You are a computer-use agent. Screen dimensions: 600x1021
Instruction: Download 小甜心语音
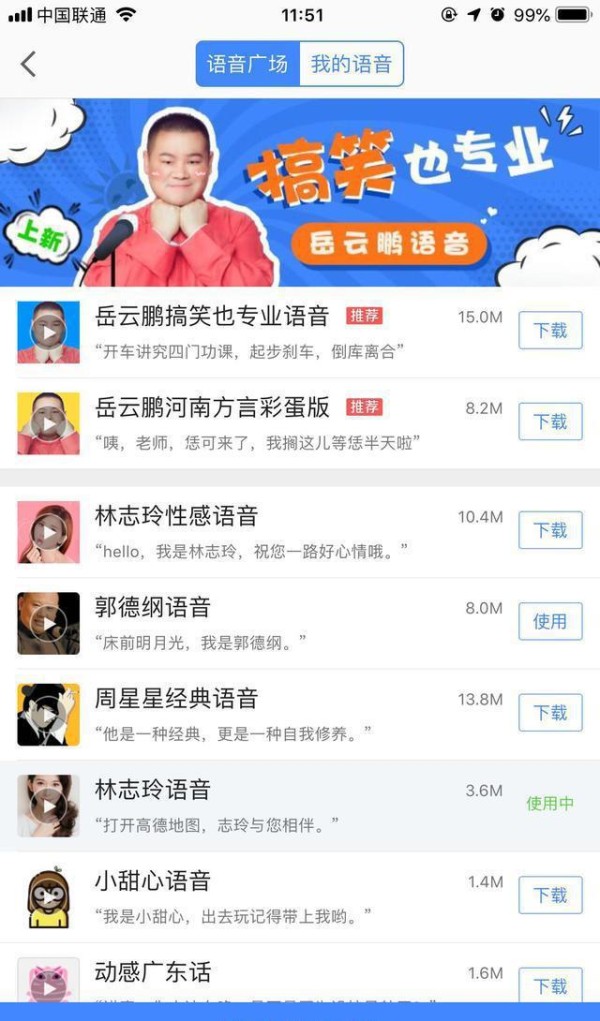pos(550,895)
